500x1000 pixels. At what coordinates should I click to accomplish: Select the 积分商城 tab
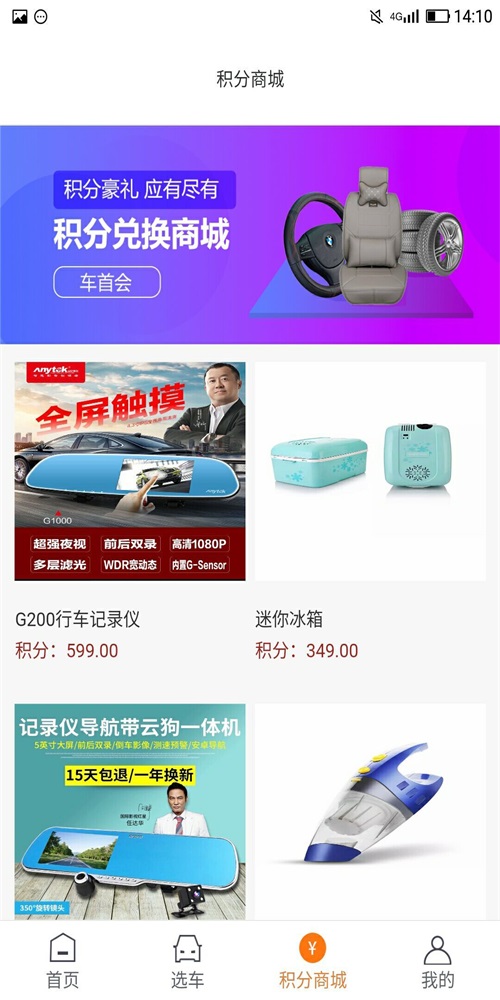[x=312, y=961]
